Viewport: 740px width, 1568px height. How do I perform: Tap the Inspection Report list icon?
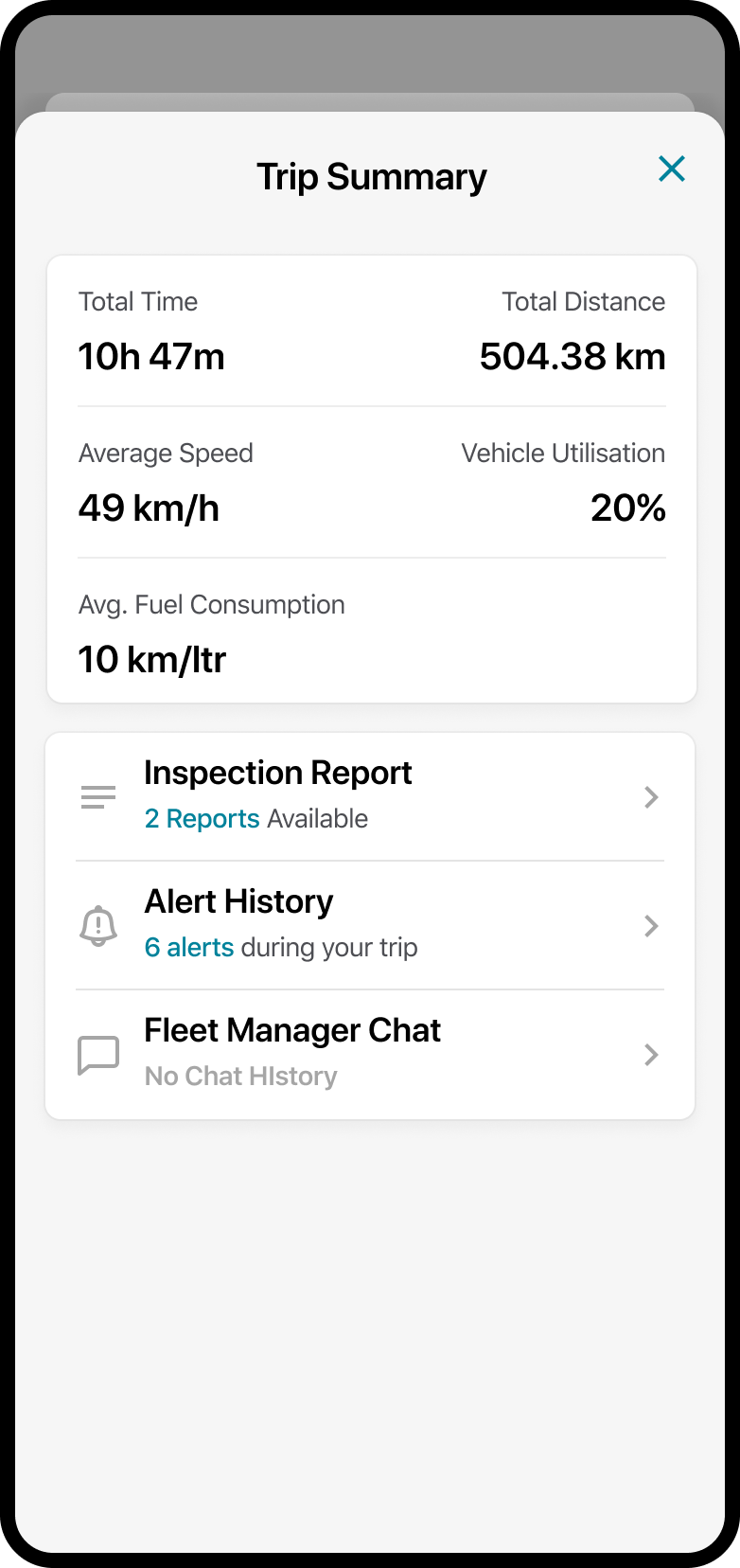[x=98, y=796]
